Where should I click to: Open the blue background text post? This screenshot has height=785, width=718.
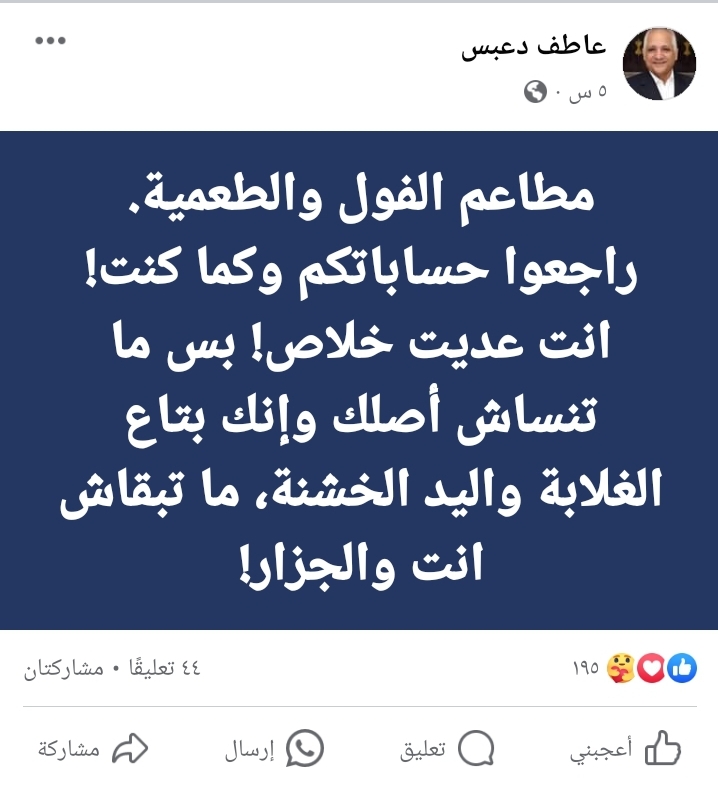tap(359, 380)
